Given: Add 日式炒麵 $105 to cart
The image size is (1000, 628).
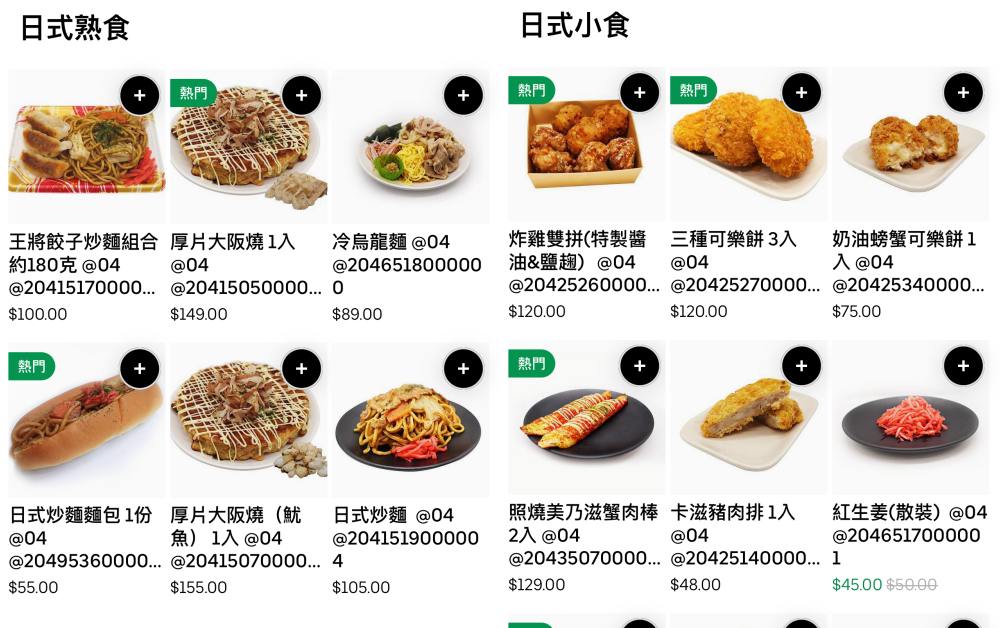Looking at the screenshot, I should (463, 369).
